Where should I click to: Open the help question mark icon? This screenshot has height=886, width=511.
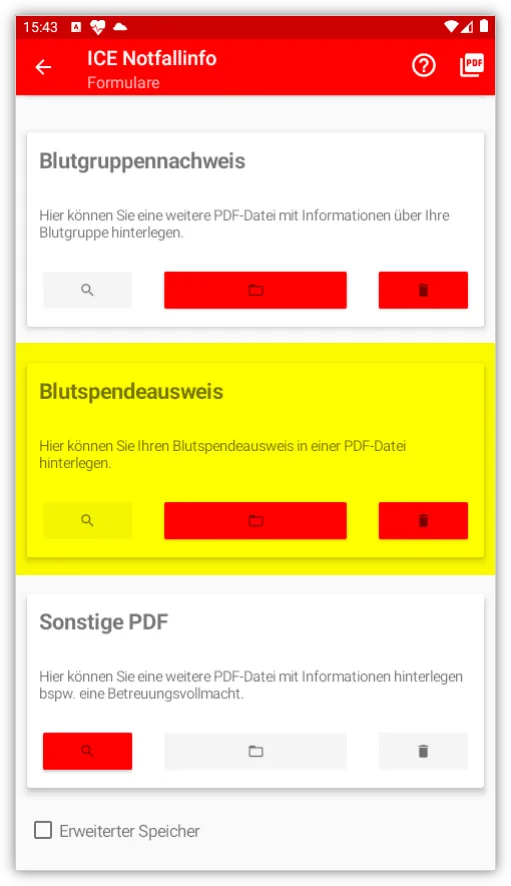[x=423, y=66]
